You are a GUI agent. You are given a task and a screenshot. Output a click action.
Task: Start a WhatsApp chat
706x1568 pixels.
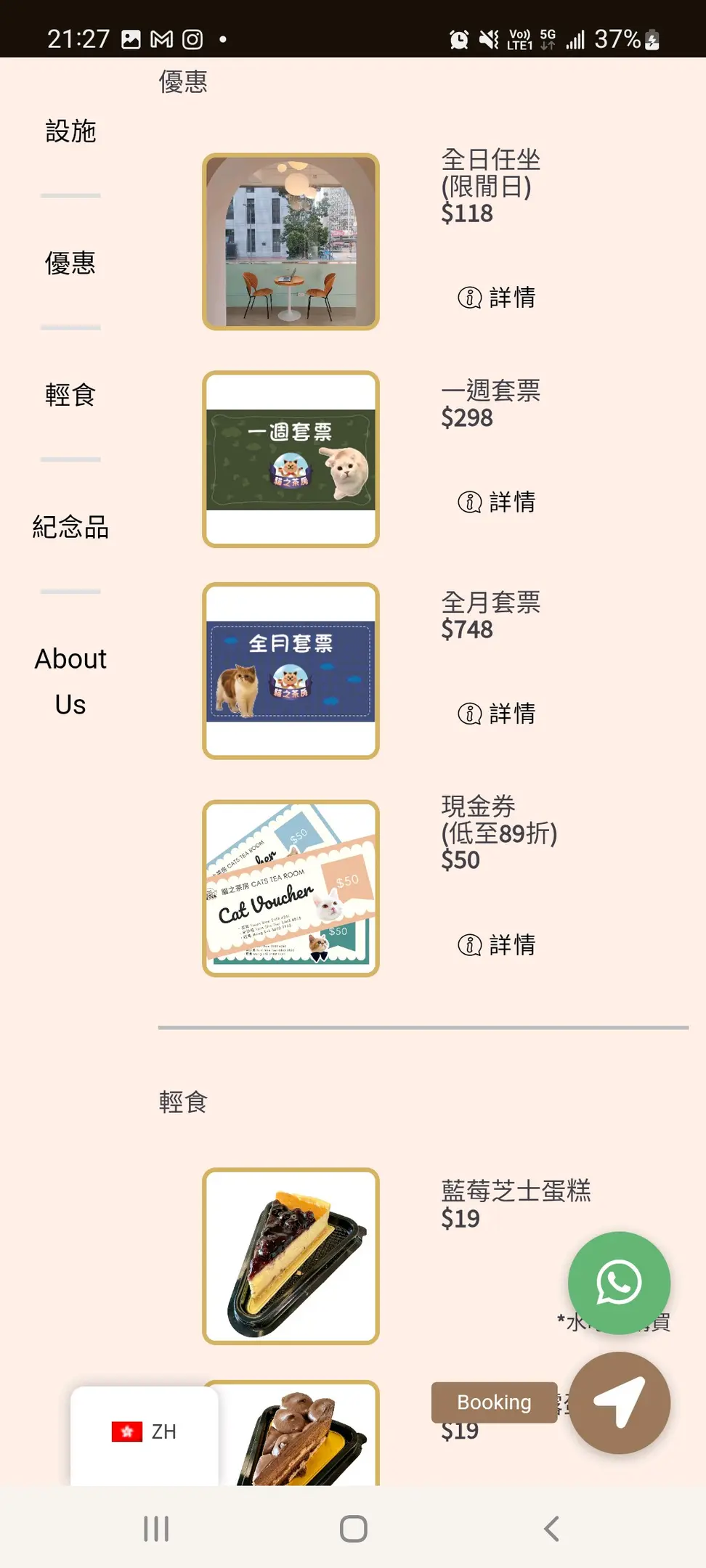pyautogui.click(x=619, y=1283)
